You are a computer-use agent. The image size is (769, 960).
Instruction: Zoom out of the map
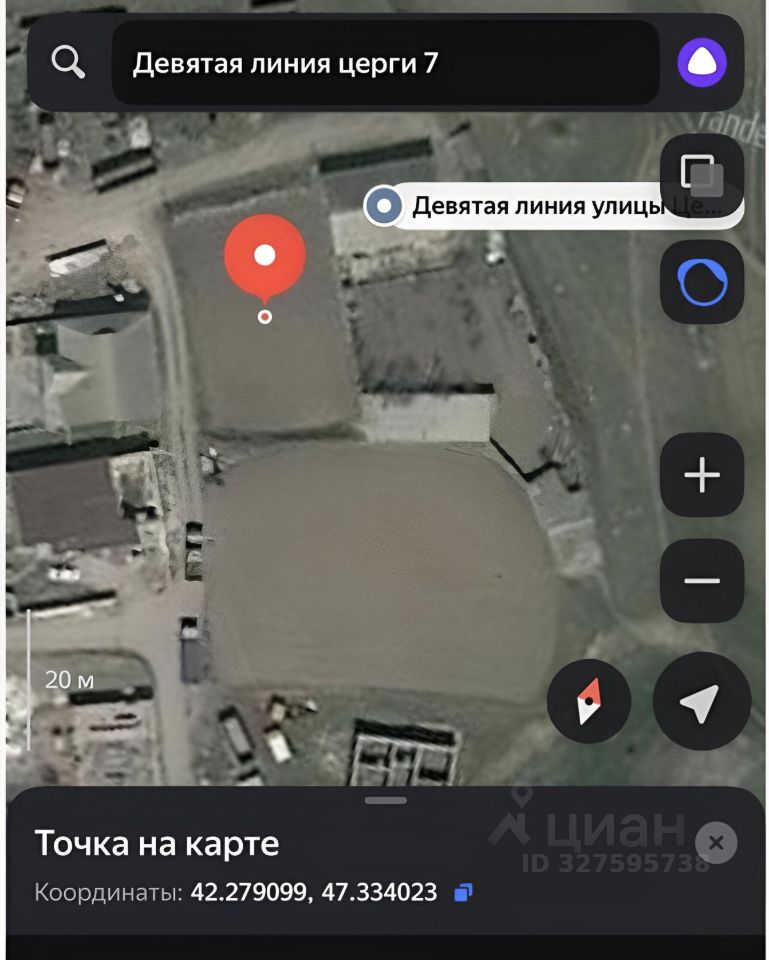[701, 581]
